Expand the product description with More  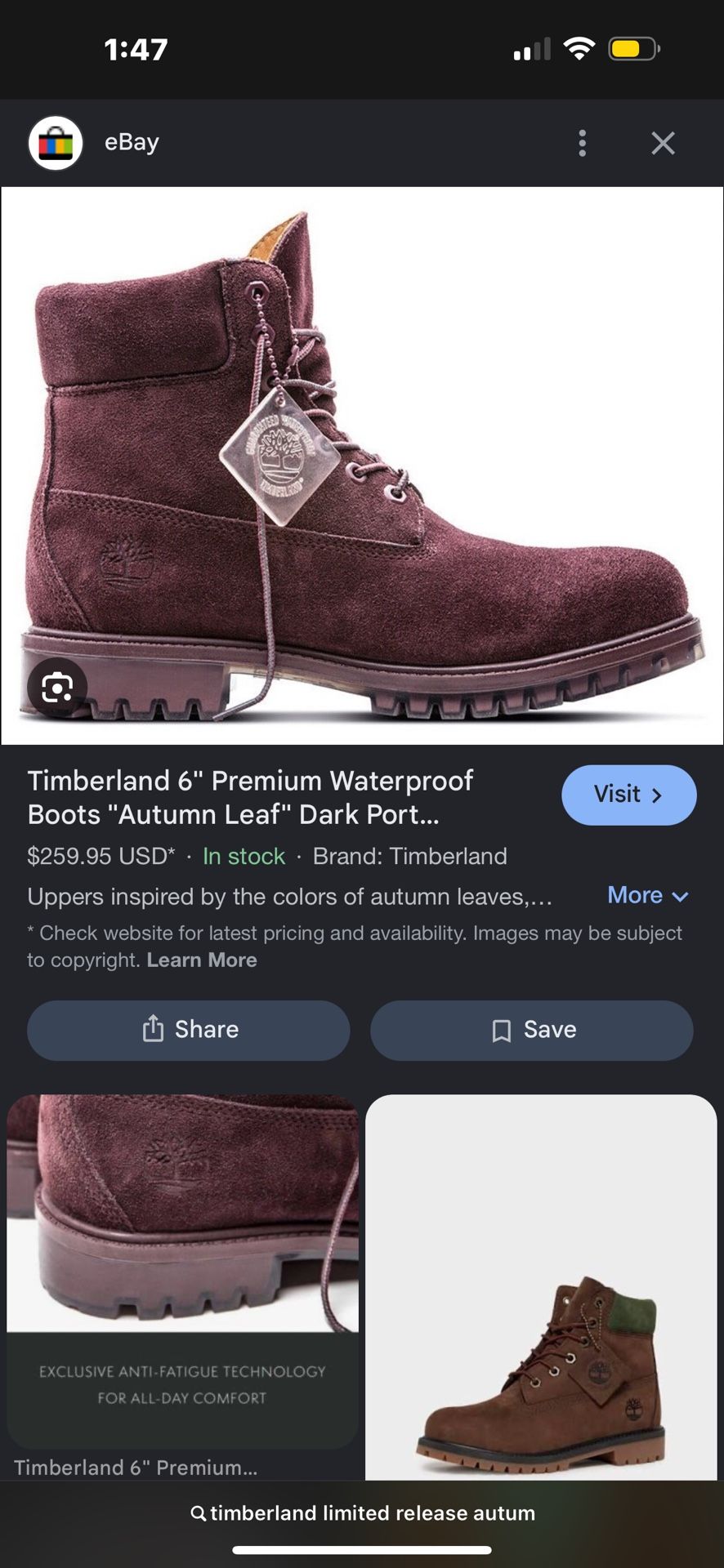647,895
